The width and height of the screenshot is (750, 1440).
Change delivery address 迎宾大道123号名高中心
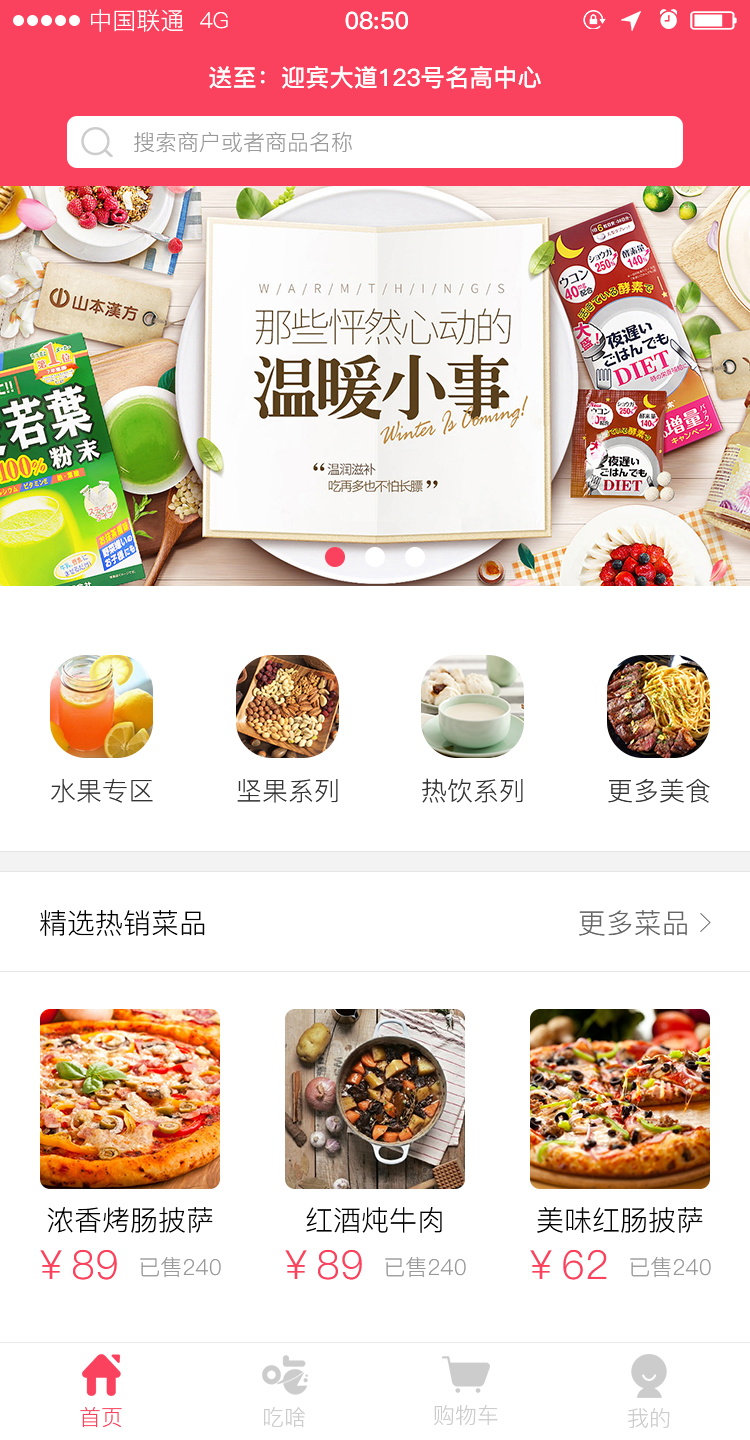[x=375, y=78]
